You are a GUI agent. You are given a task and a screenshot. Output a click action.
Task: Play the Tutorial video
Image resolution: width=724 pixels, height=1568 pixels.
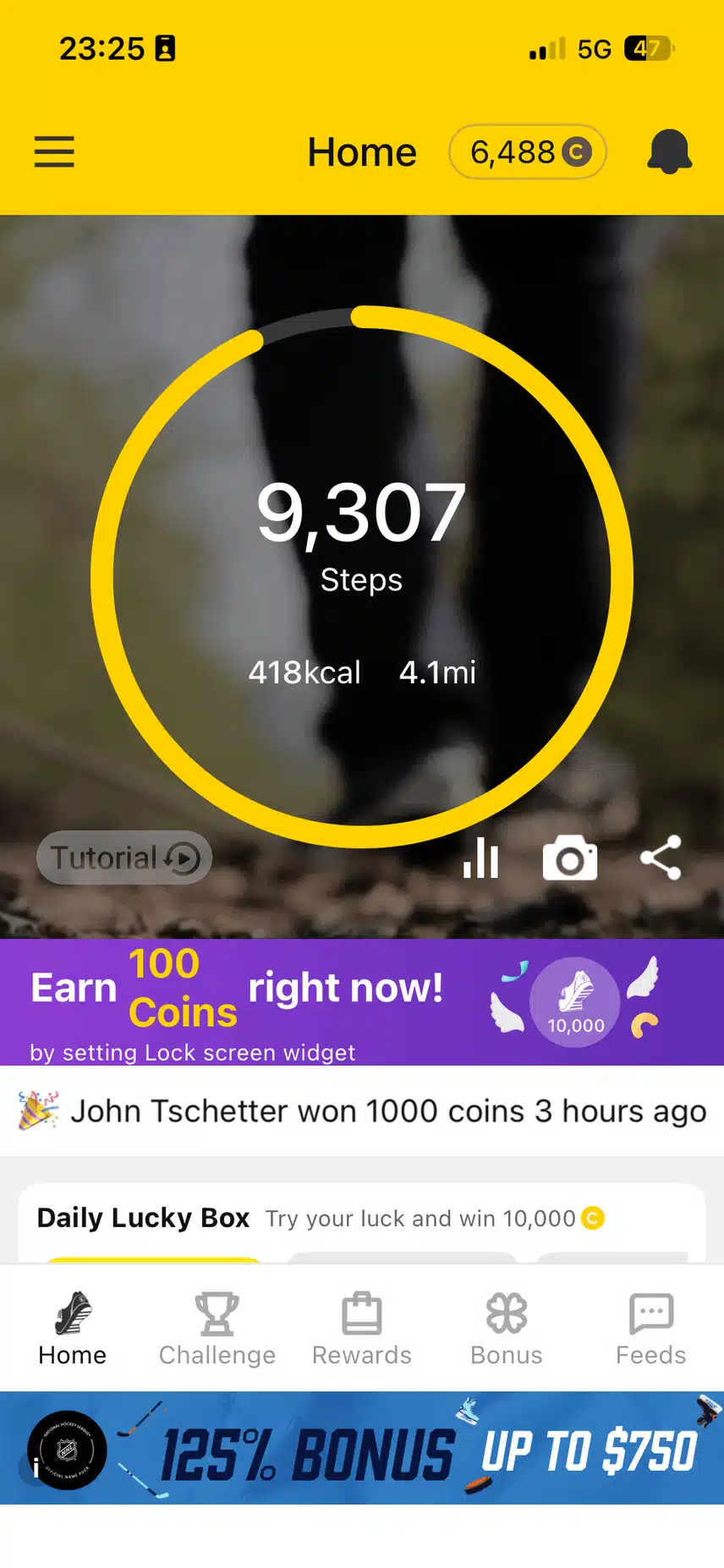[124, 858]
